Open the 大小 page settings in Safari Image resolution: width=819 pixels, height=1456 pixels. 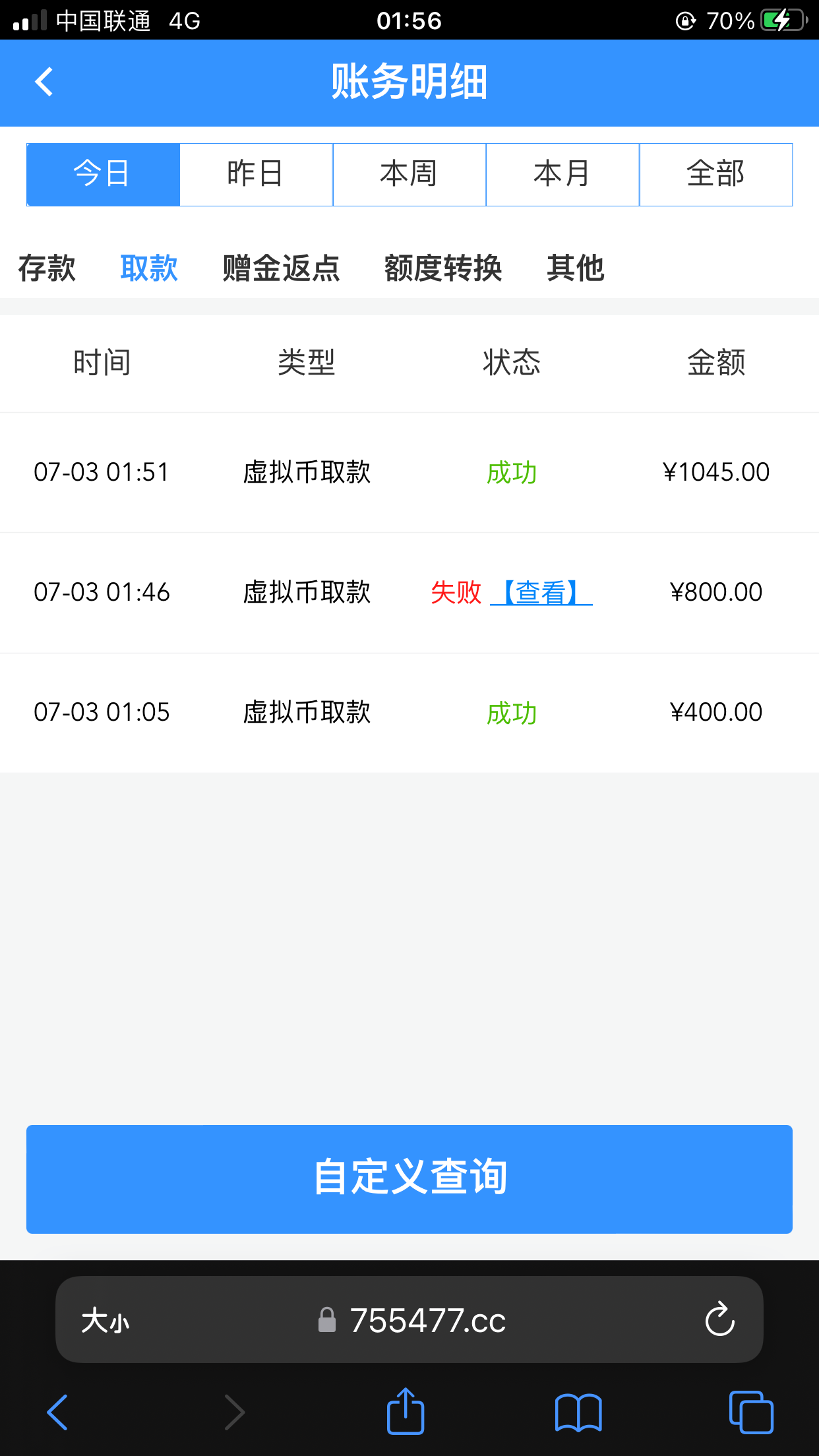(106, 1321)
